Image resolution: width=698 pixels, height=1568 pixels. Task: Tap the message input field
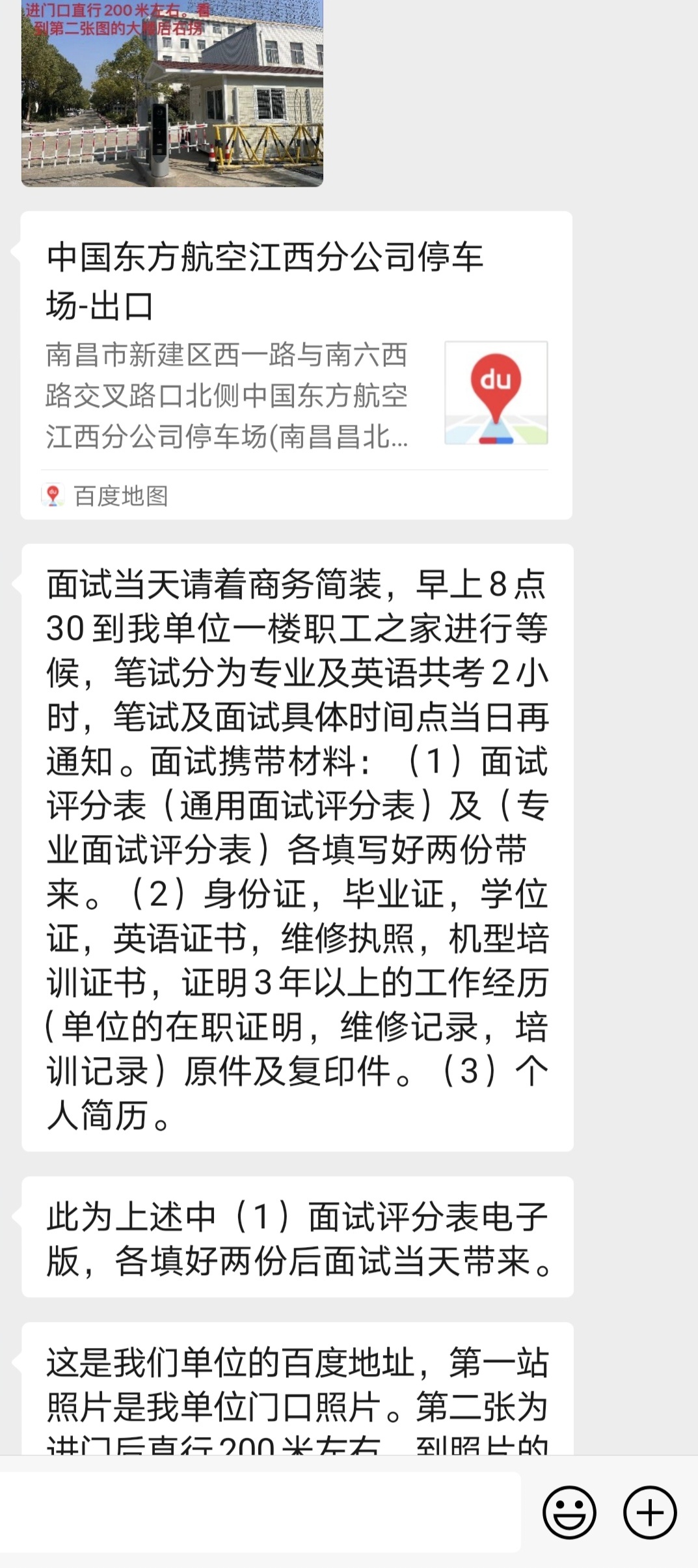260,1513
